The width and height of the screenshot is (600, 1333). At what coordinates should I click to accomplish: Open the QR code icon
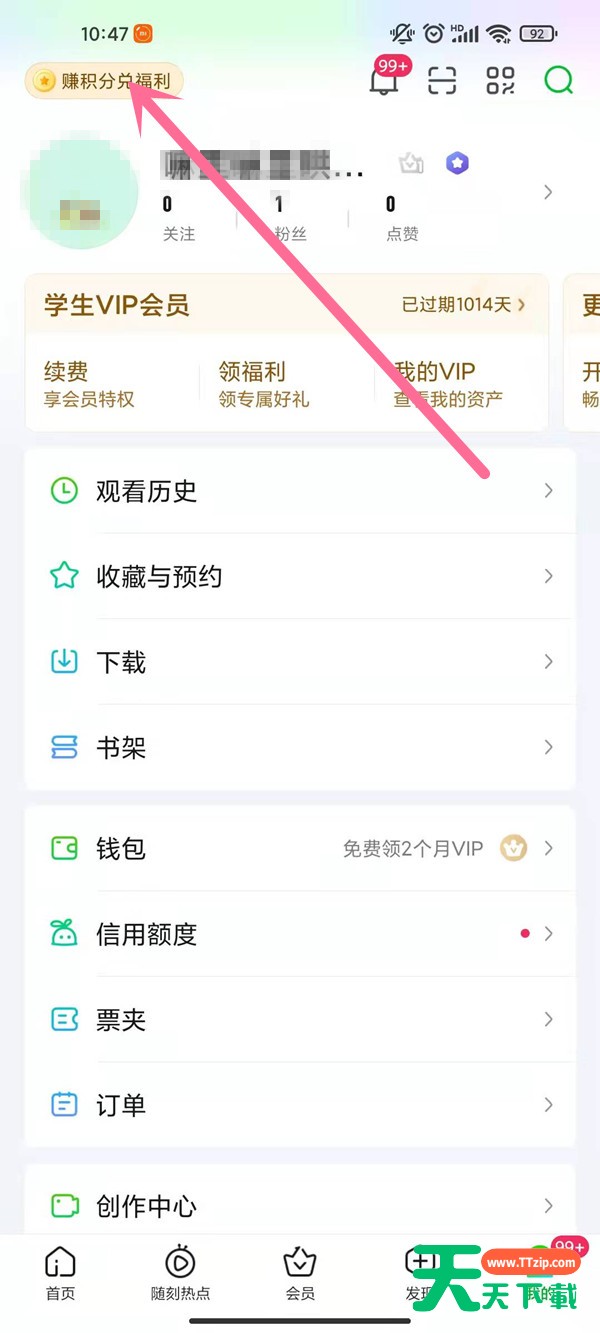pos(500,81)
